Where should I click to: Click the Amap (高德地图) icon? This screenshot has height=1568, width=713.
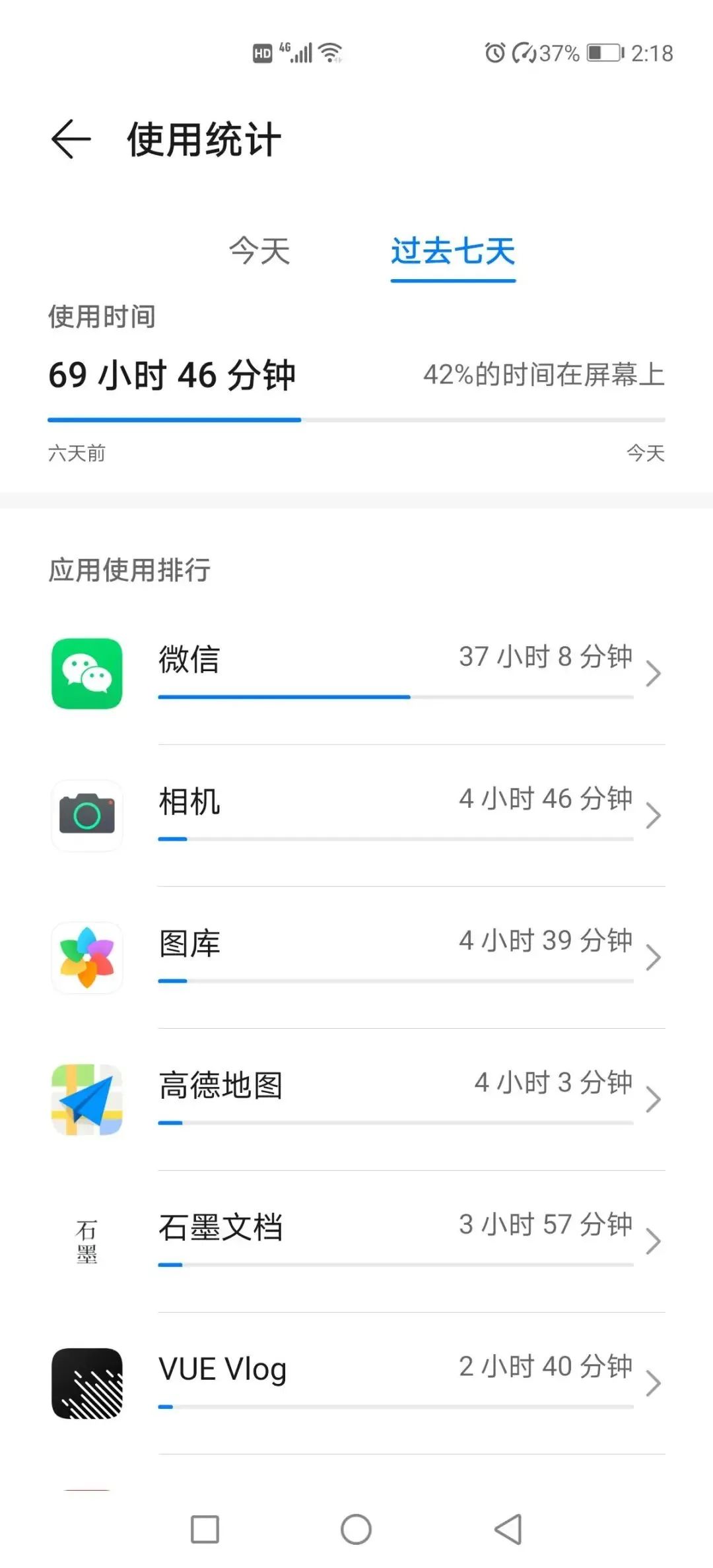(86, 1099)
